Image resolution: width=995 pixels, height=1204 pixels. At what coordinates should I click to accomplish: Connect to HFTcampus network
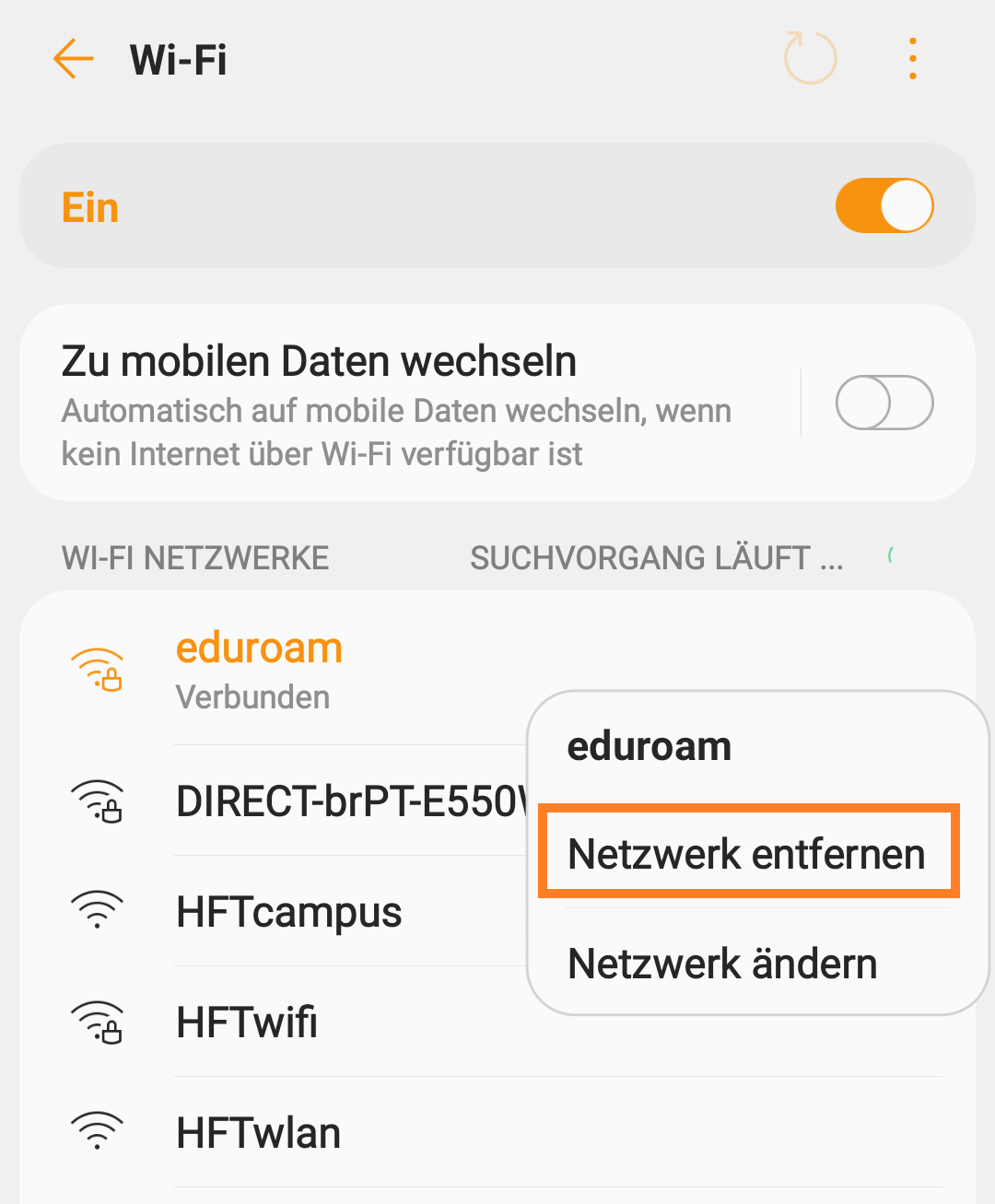288,912
